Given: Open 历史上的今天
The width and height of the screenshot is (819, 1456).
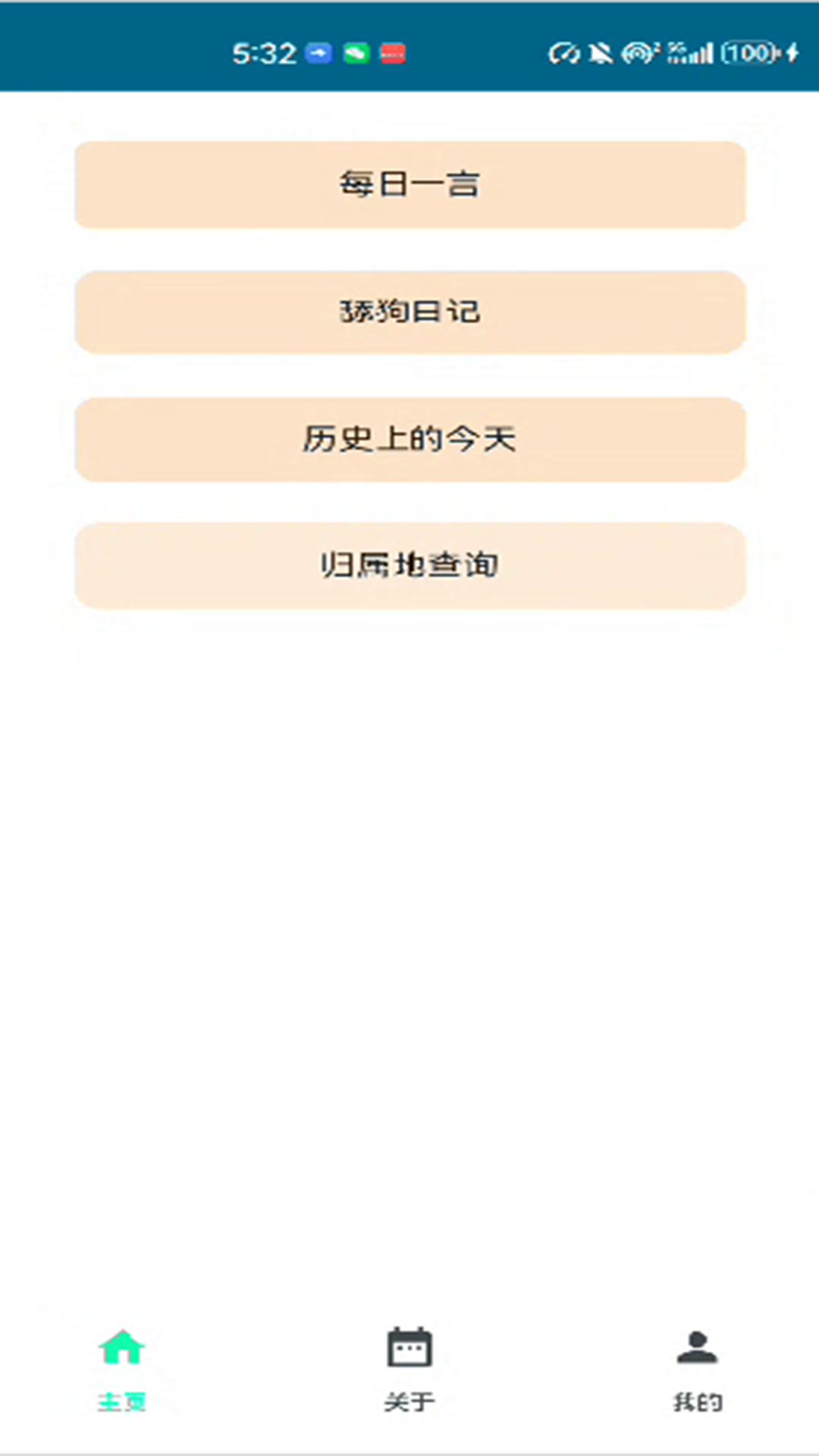Looking at the screenshot, I should 409,439.
